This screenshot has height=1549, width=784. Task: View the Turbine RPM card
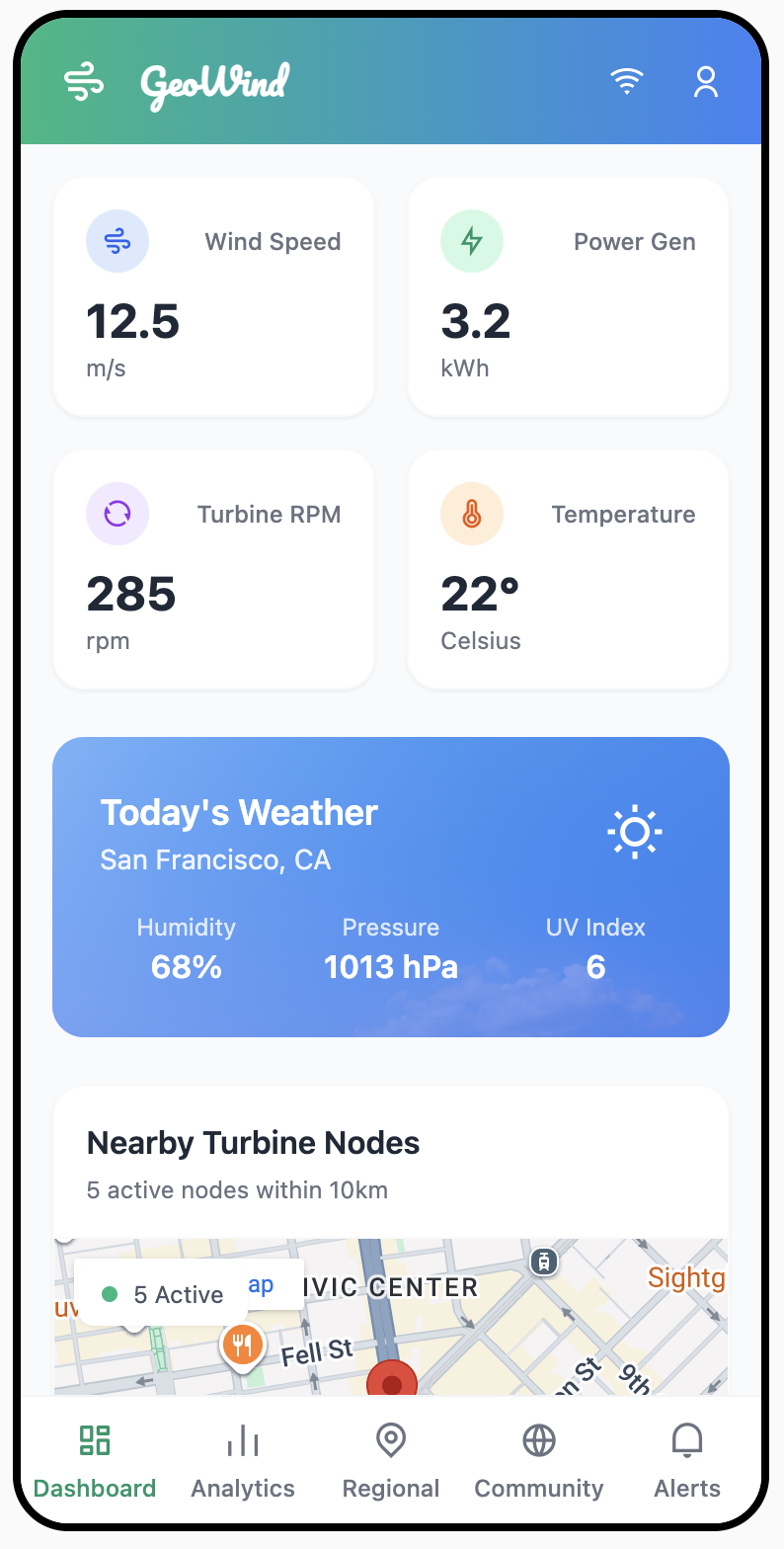[213, 570]
